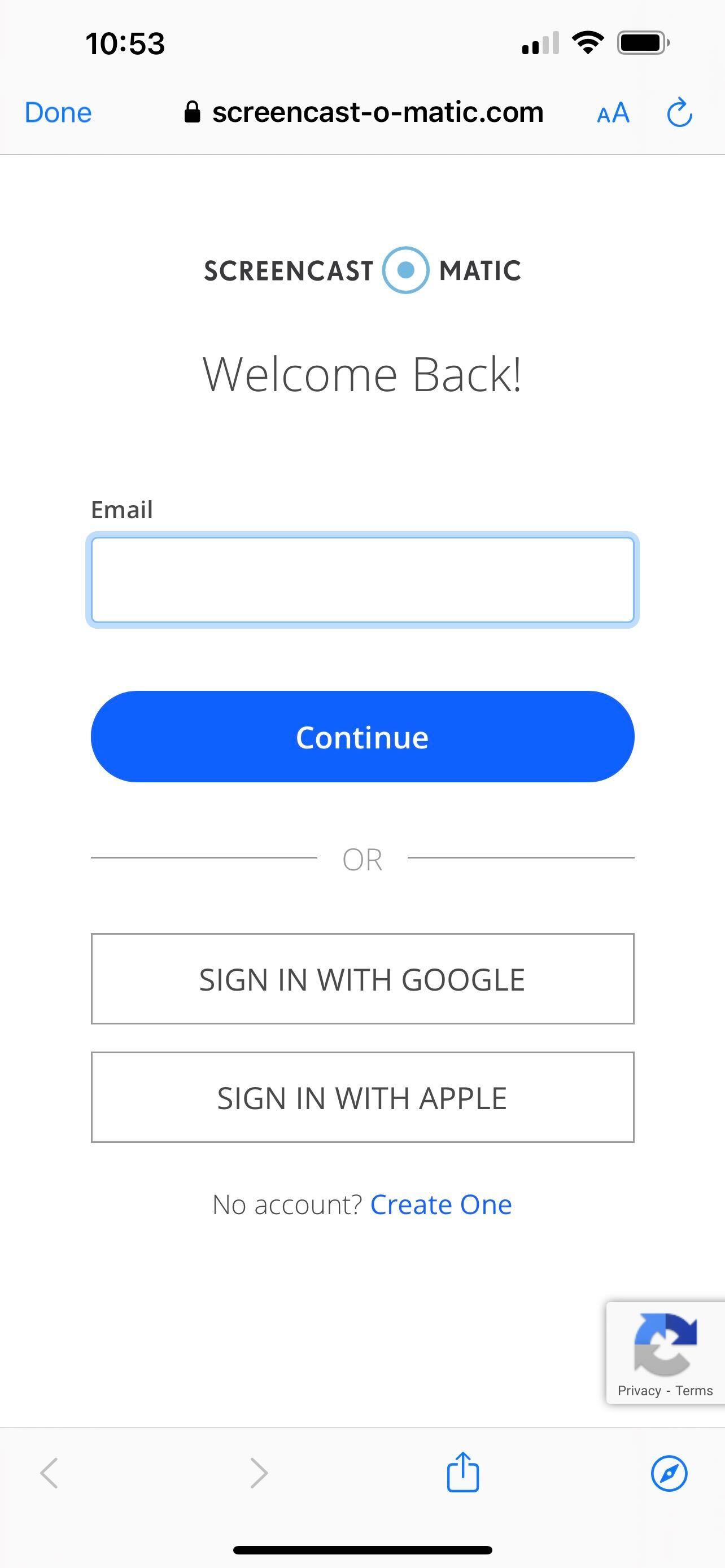The width and height of the screenshot is (725, 1568).
Task: Open the reCAPTCHA Privacy link
Action: click(639, 1391)
